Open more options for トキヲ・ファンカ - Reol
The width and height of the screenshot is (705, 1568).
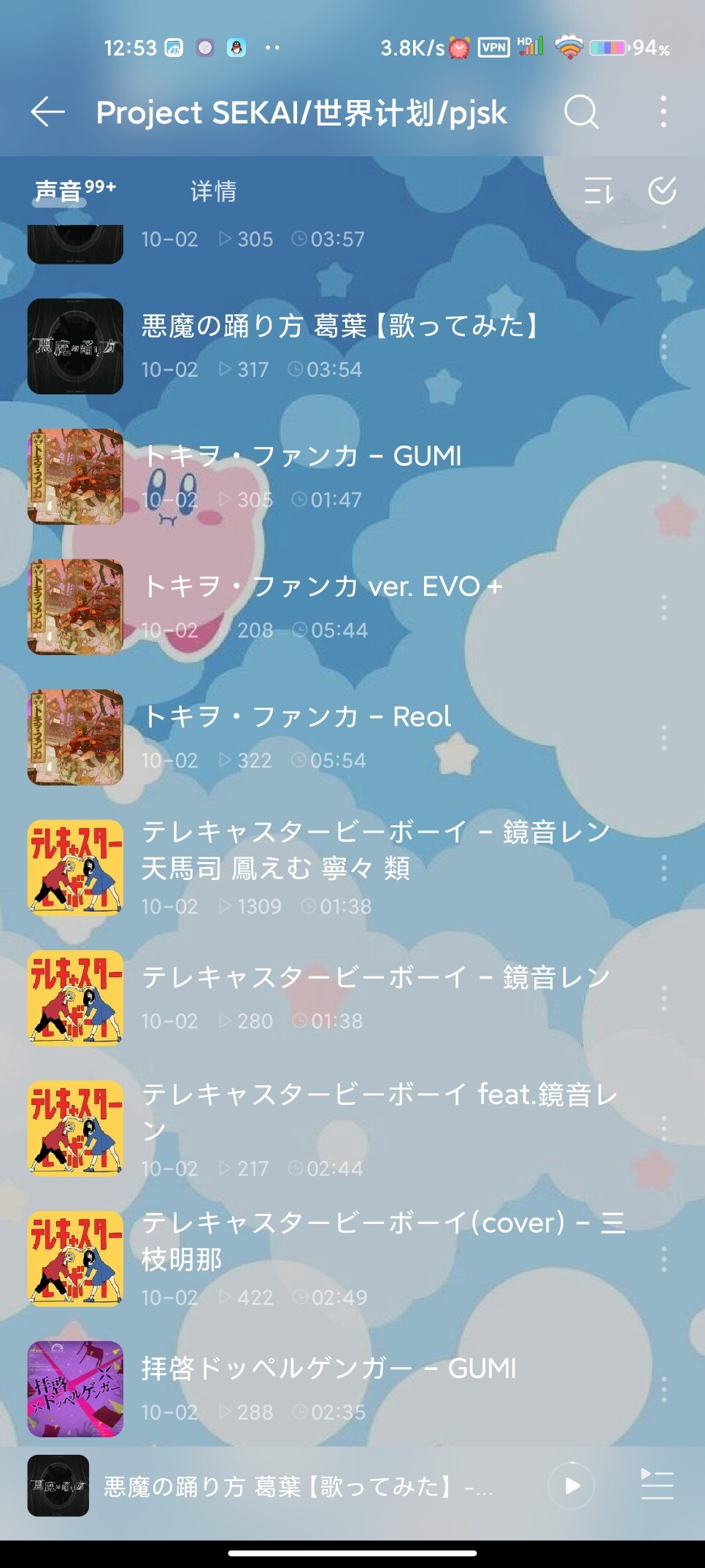[x=663, y=738]
